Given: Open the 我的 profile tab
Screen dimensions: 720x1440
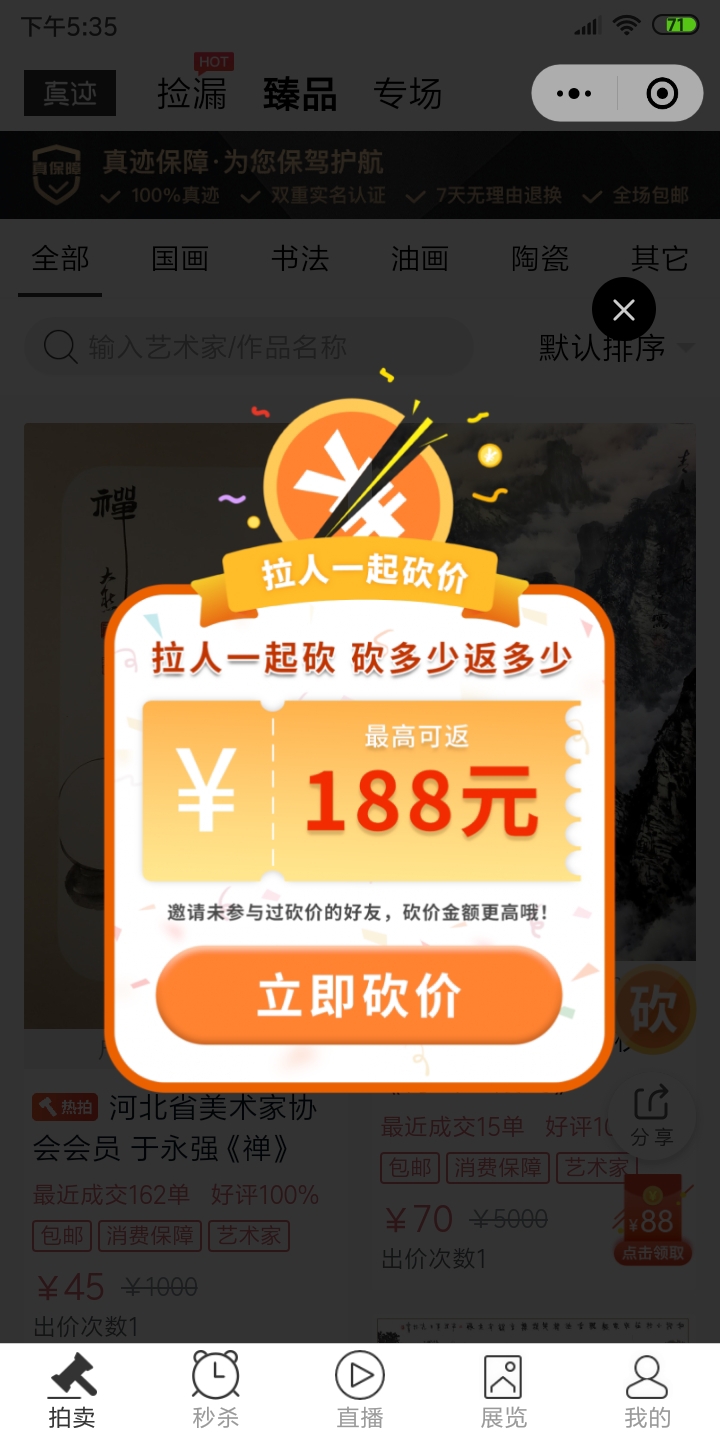Looking at the screenshot, I should click(647, 1390).
